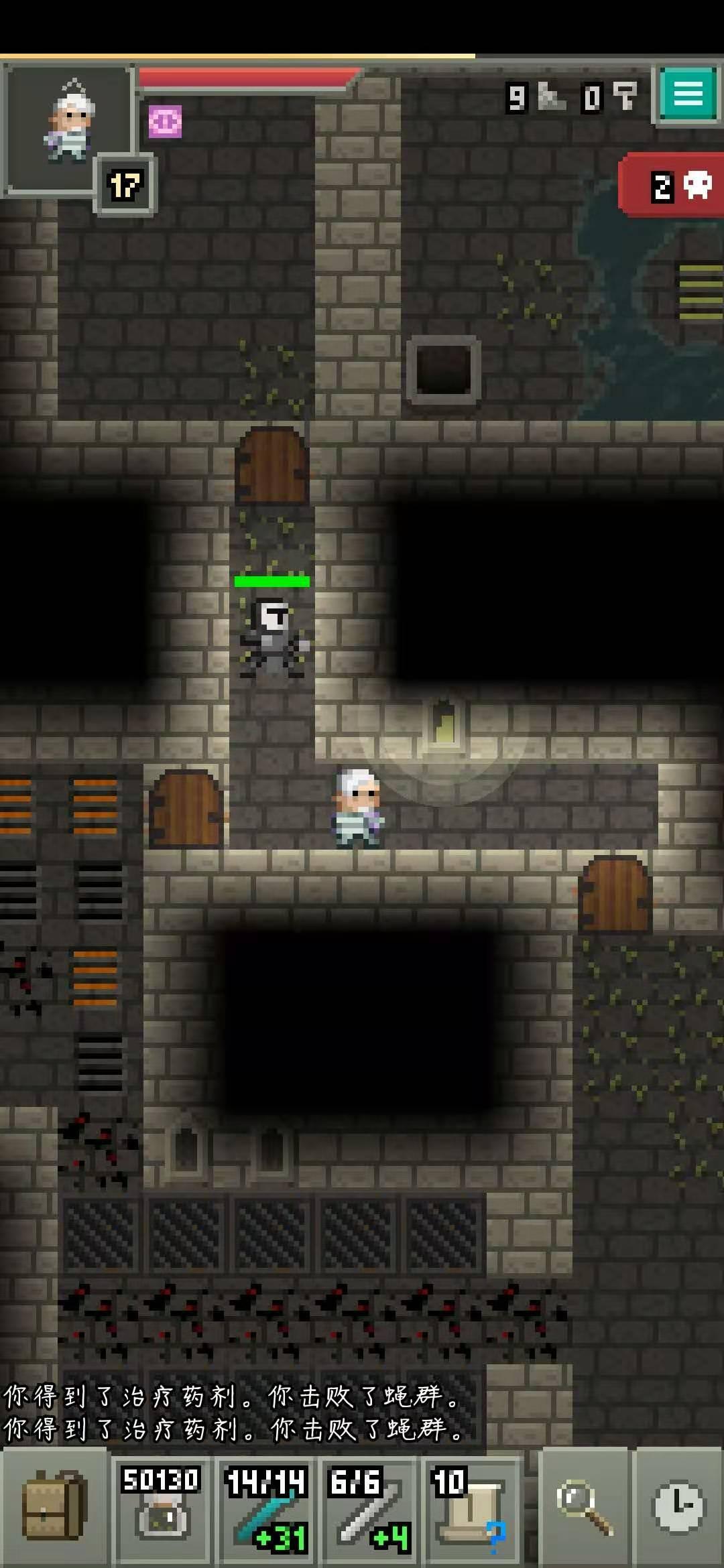
Task: Open the main game menu
Action: (688, 94)
